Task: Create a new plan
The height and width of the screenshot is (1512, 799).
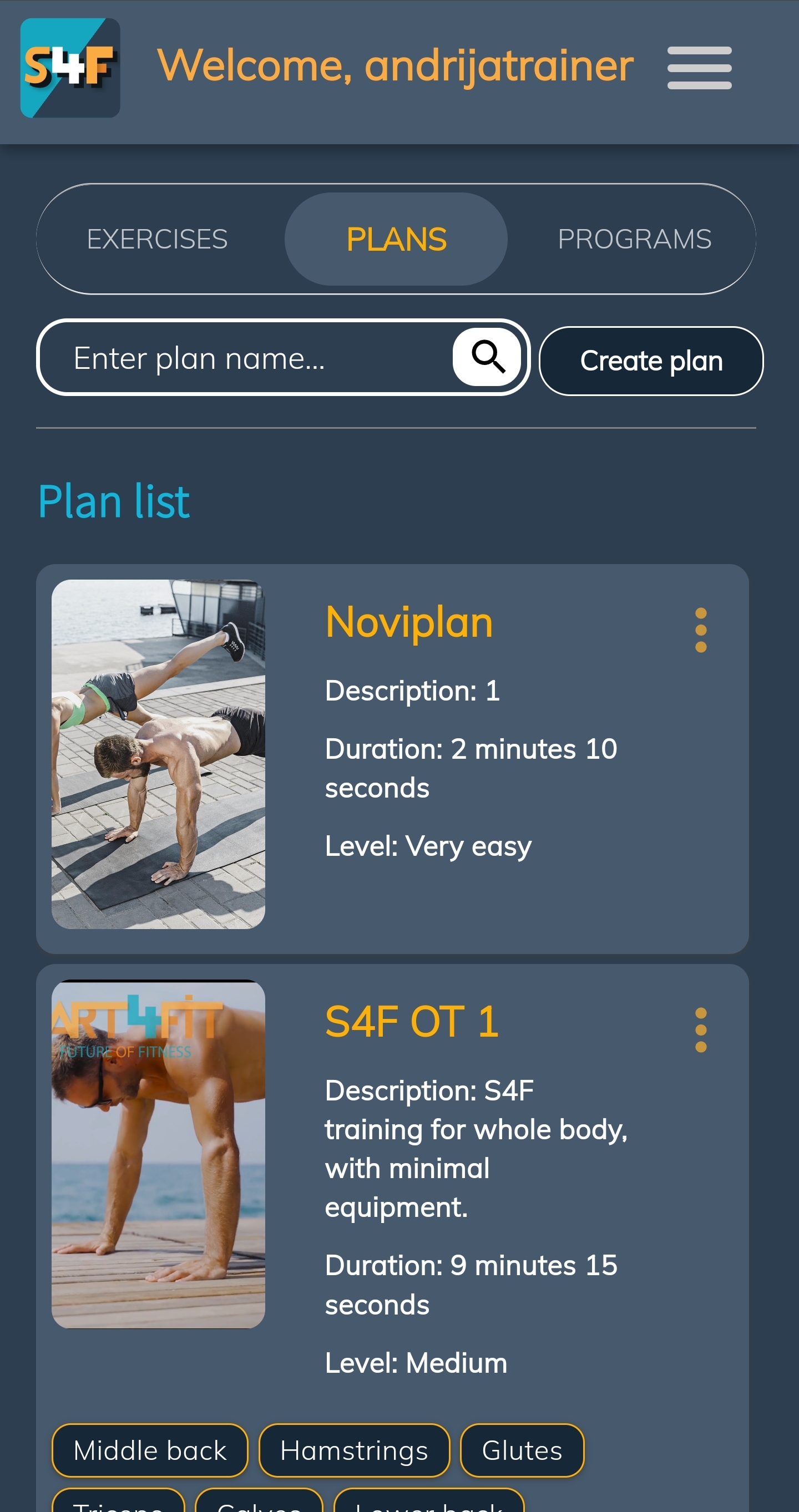Action: [x=651, y=361]
